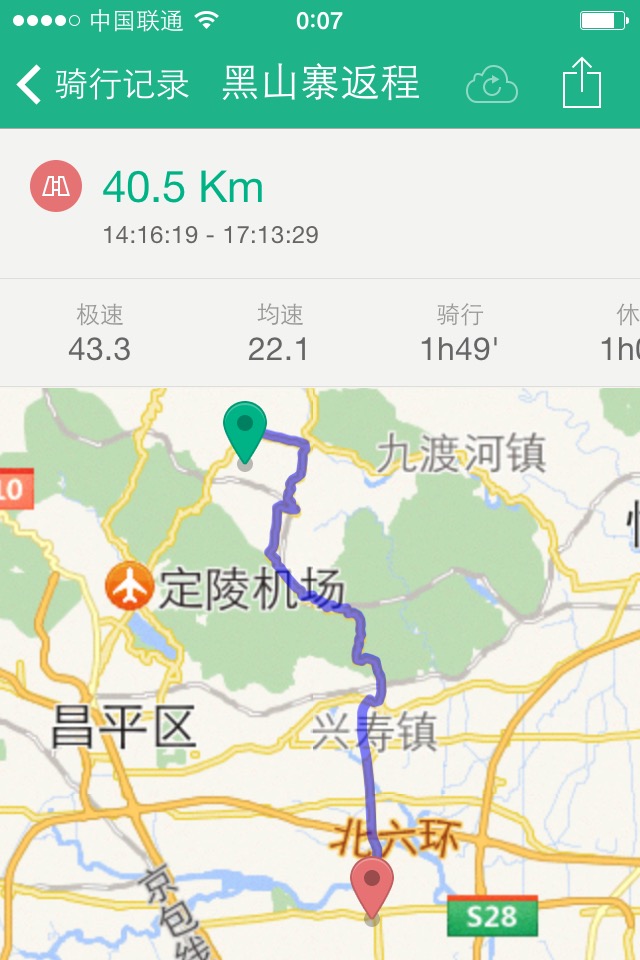The image size is (640, 960).
Task: Tap the red end marker on map
Action: tap(372, 885)
